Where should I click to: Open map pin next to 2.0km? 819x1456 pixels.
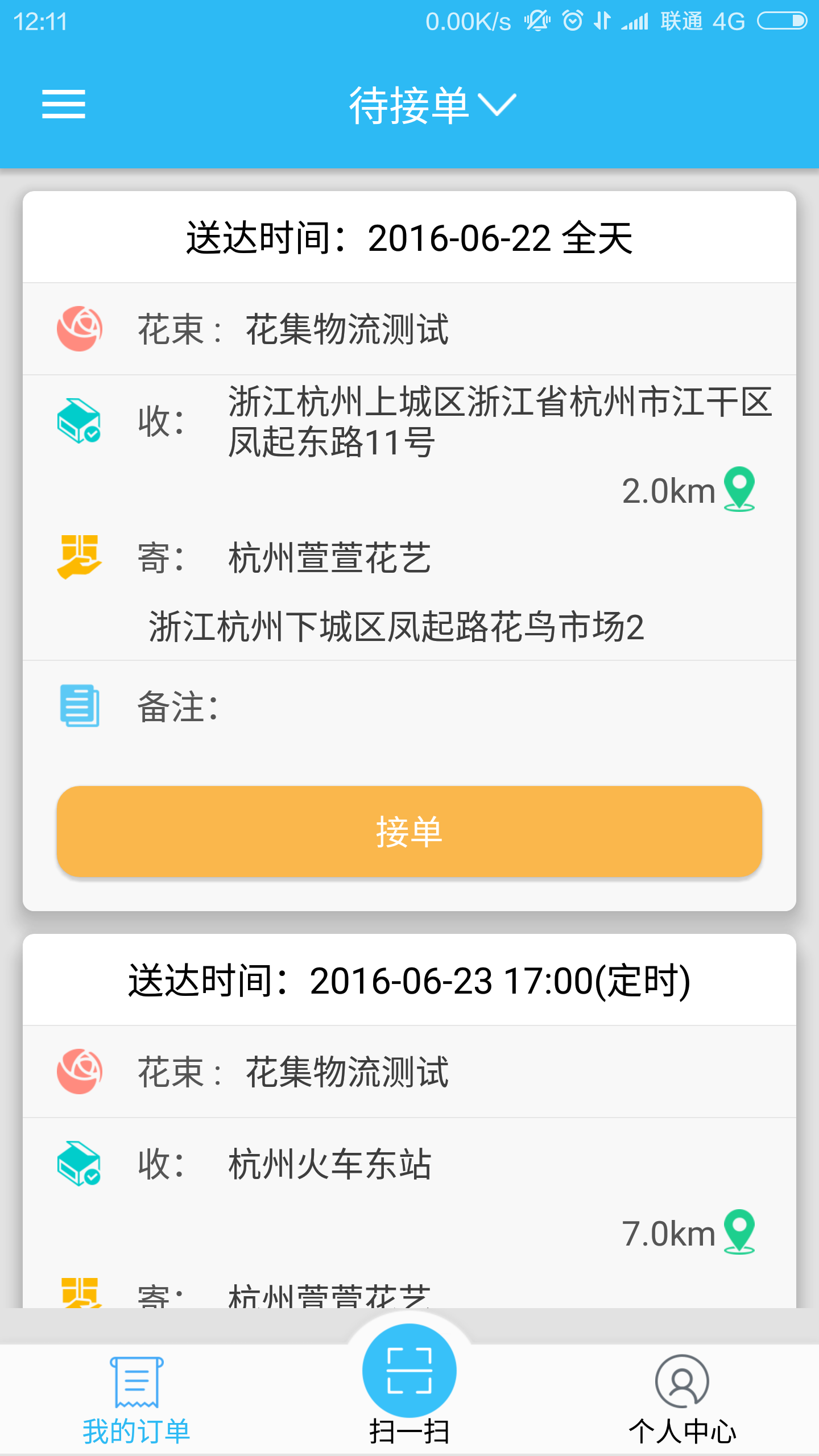pyautogui.click(x=739, y=490)
